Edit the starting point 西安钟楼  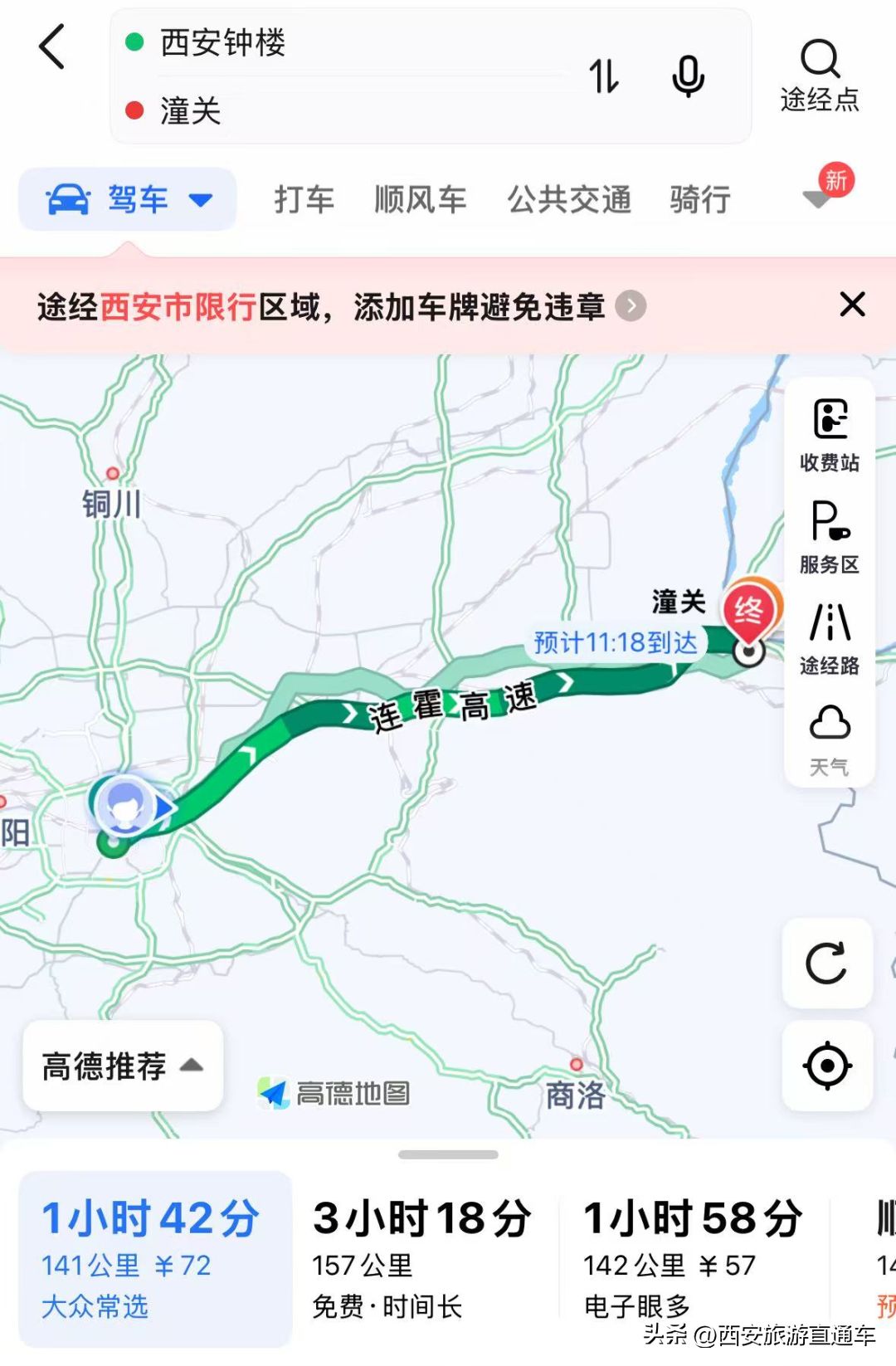click(224, 42)
